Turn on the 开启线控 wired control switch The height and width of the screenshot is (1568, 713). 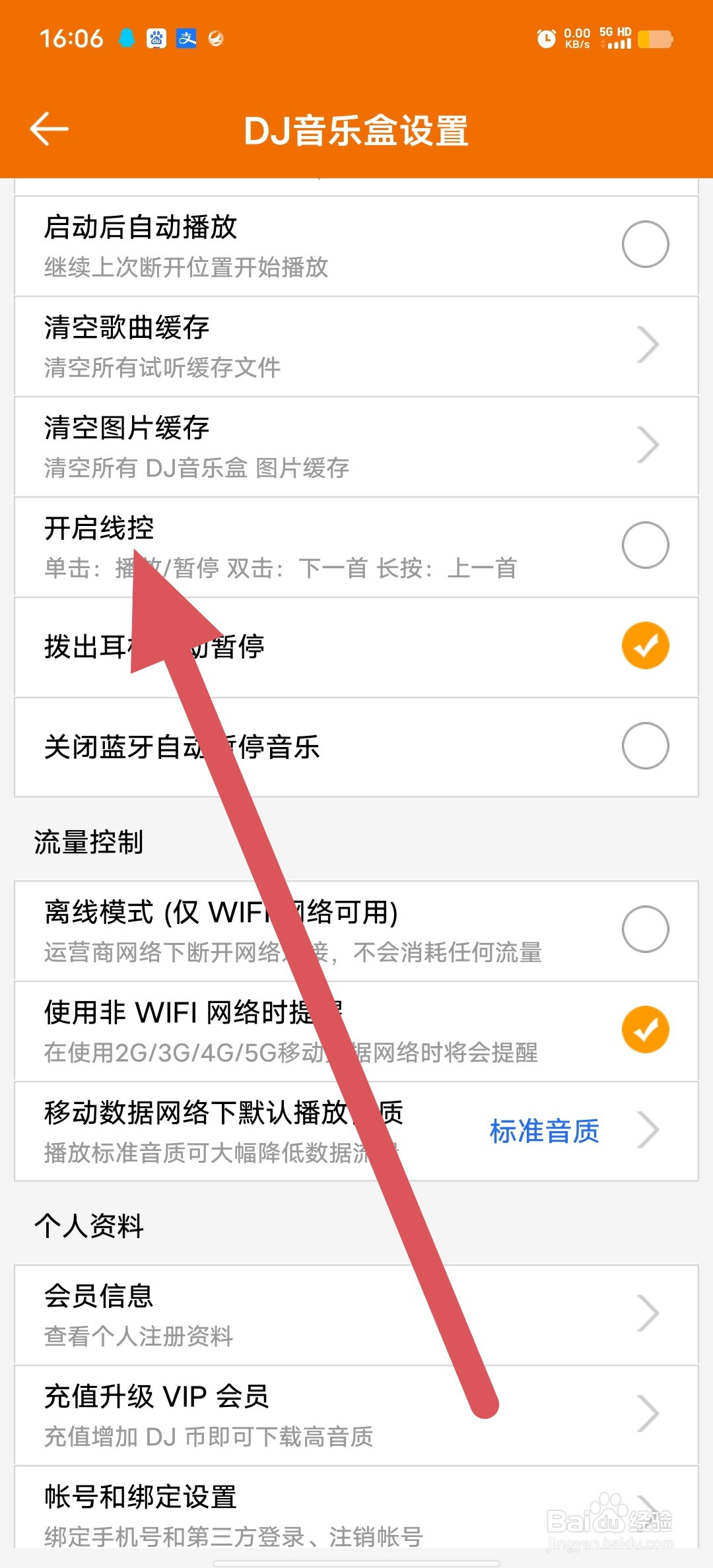(644, 546)
